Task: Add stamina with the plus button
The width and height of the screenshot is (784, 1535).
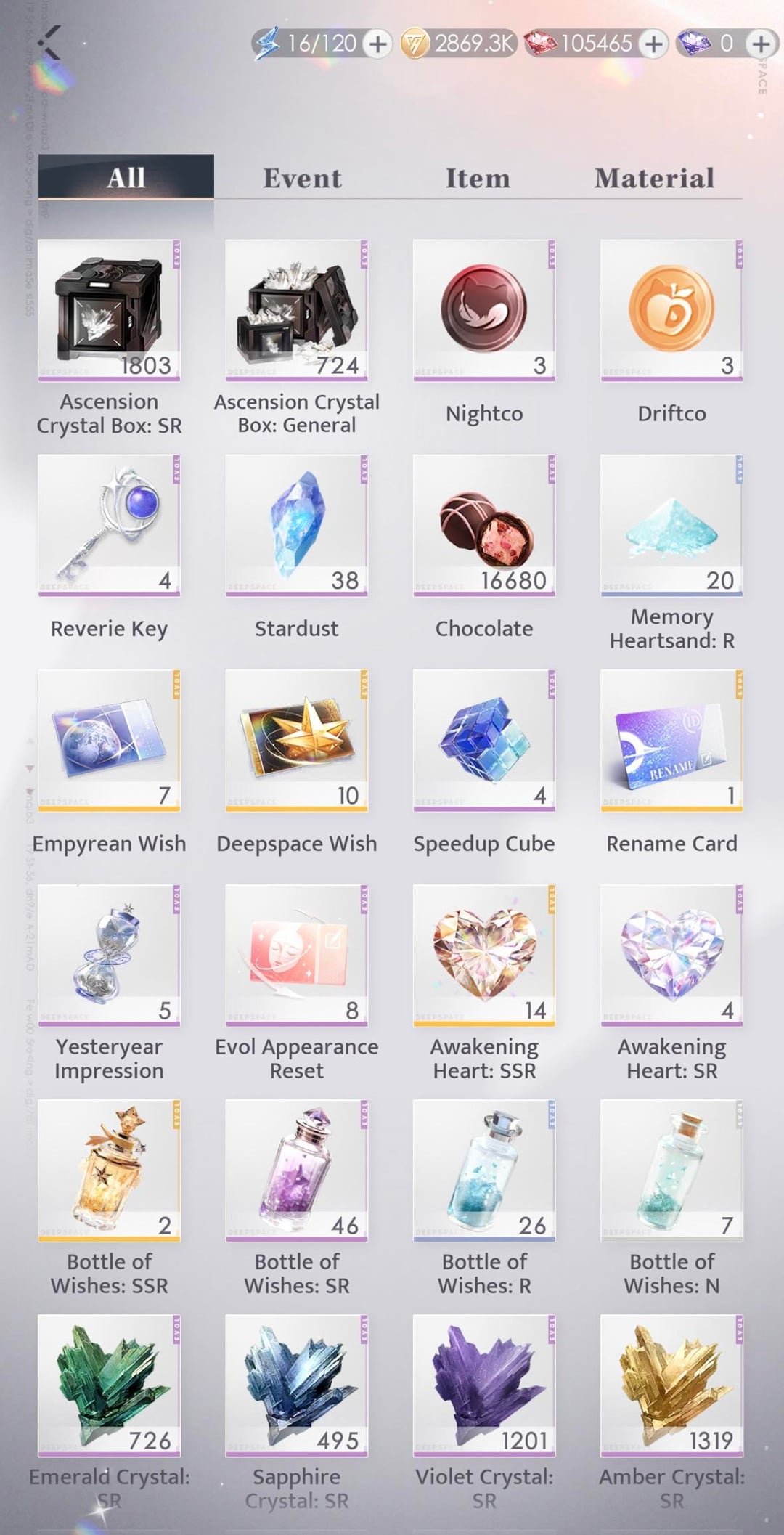Action: point(377,44)
